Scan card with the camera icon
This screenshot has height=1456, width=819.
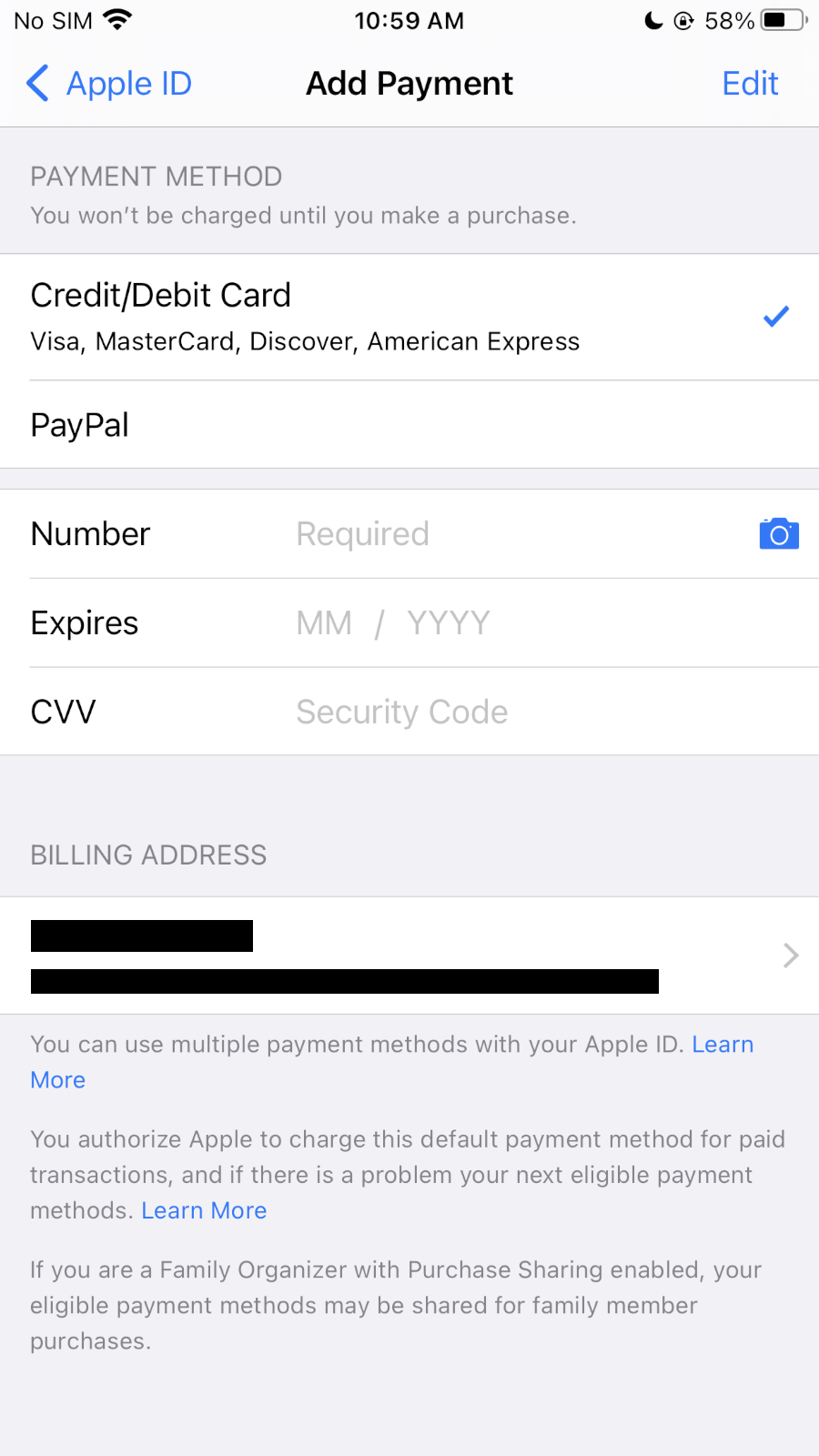coord(779,534)
